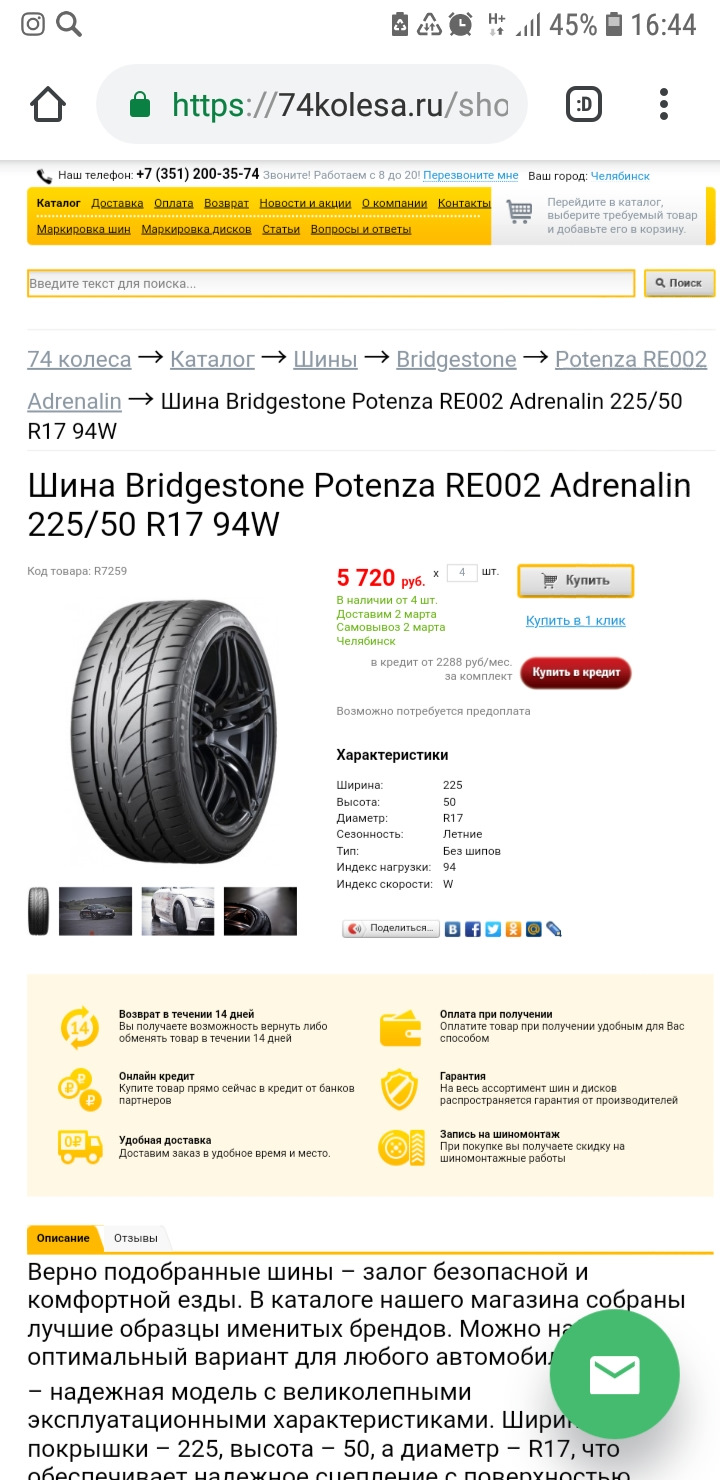Image resolution: width=720 pixels, height=1480 pixels.
Task: Tap the Перезвоните мне callback link
Action: pyautogui.click(x=470, y=175)
